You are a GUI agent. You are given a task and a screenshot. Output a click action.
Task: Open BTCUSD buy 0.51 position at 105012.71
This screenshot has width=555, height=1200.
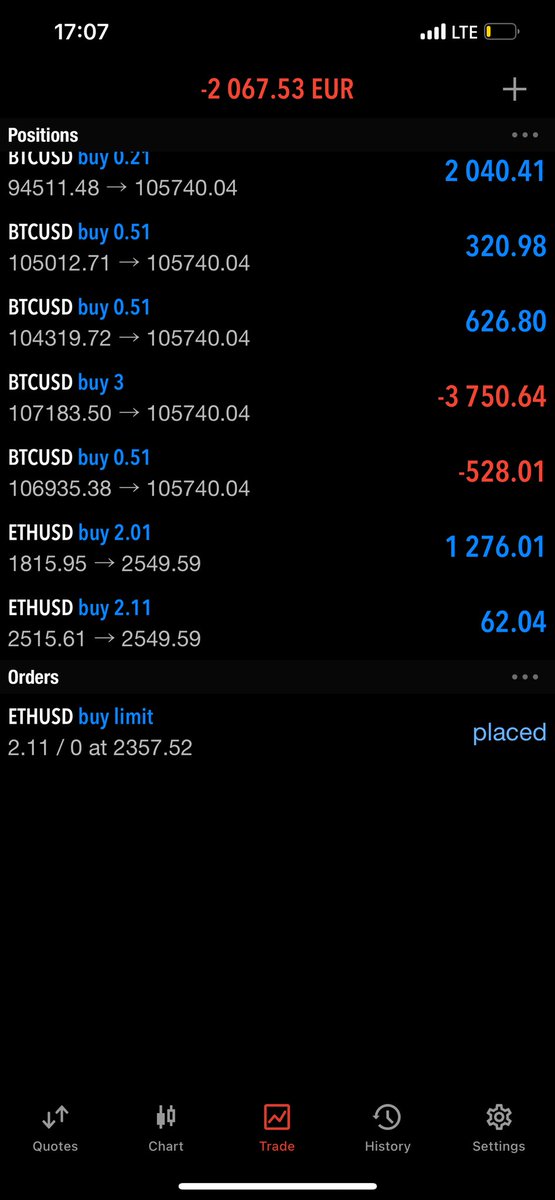(277, 247)
